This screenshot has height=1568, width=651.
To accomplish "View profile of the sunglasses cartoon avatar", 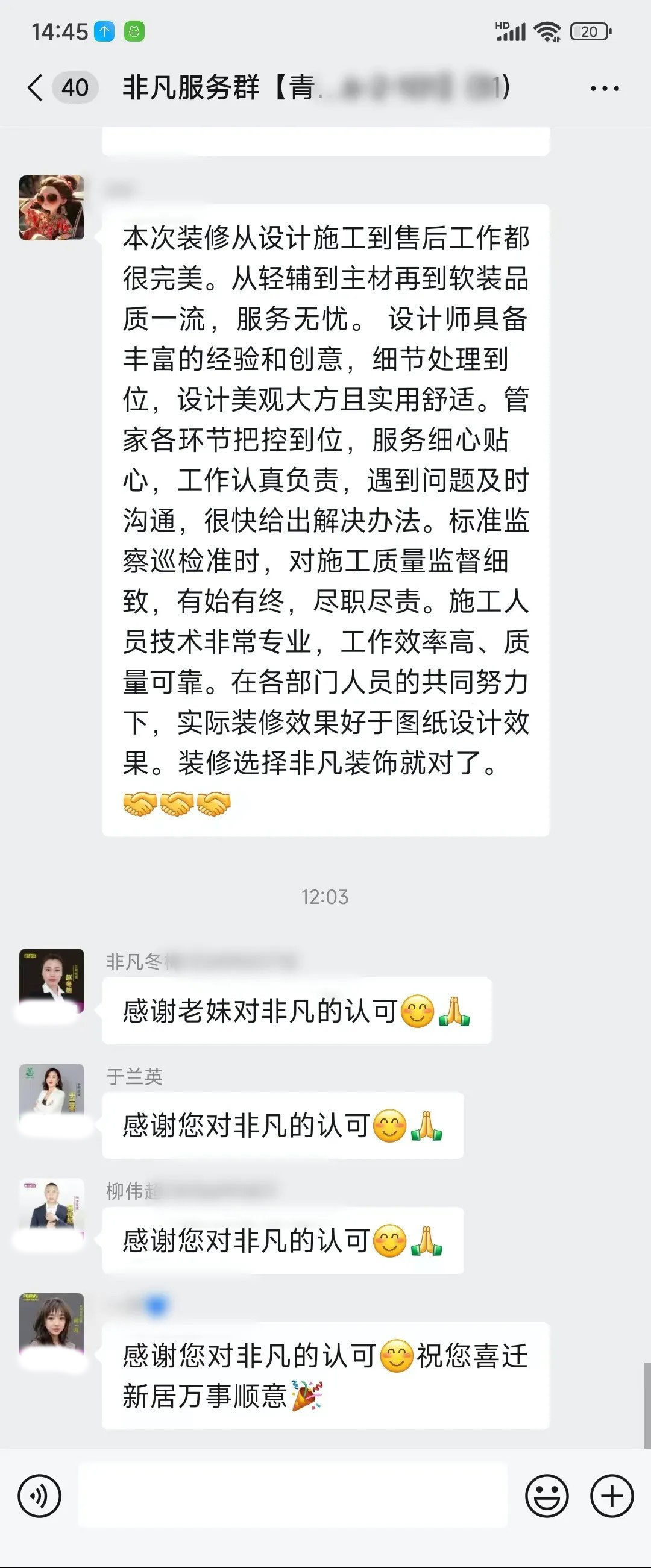I will pos(52,207).
